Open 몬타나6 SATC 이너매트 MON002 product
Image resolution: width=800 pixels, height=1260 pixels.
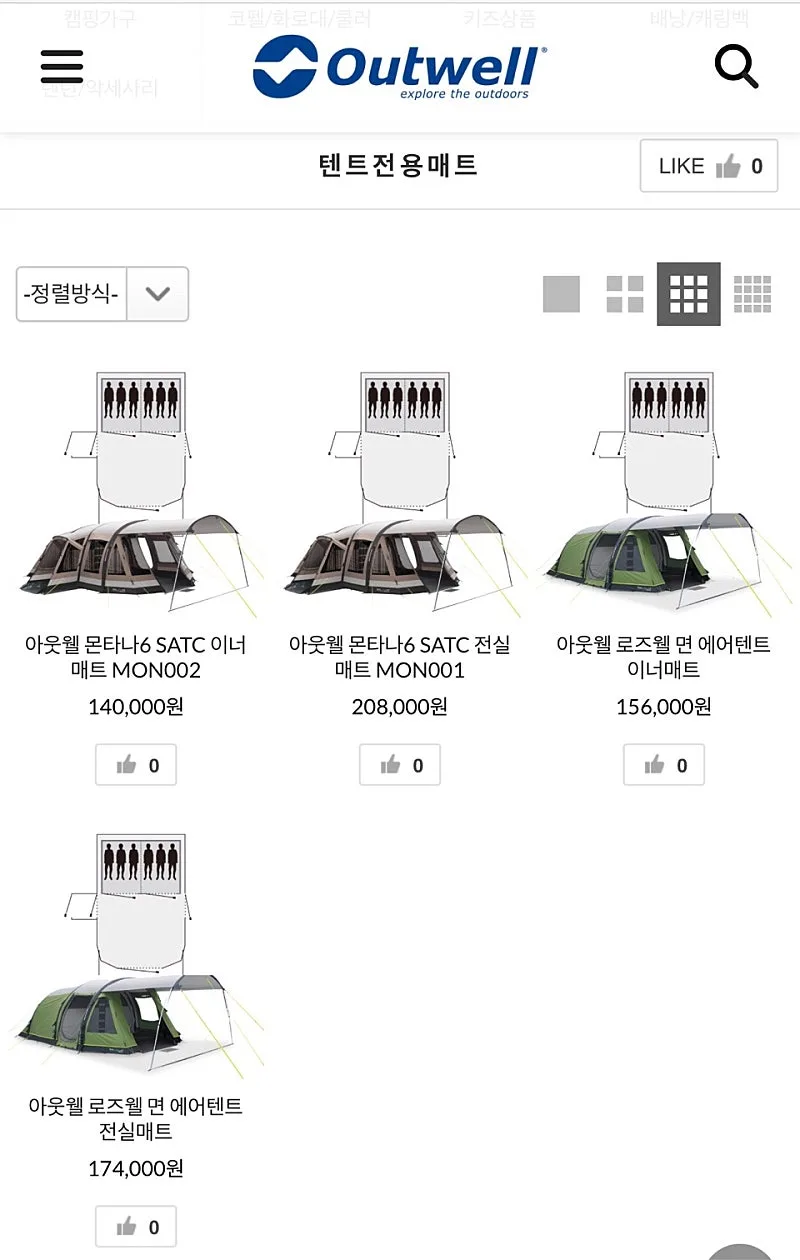(x=136, y=657)
